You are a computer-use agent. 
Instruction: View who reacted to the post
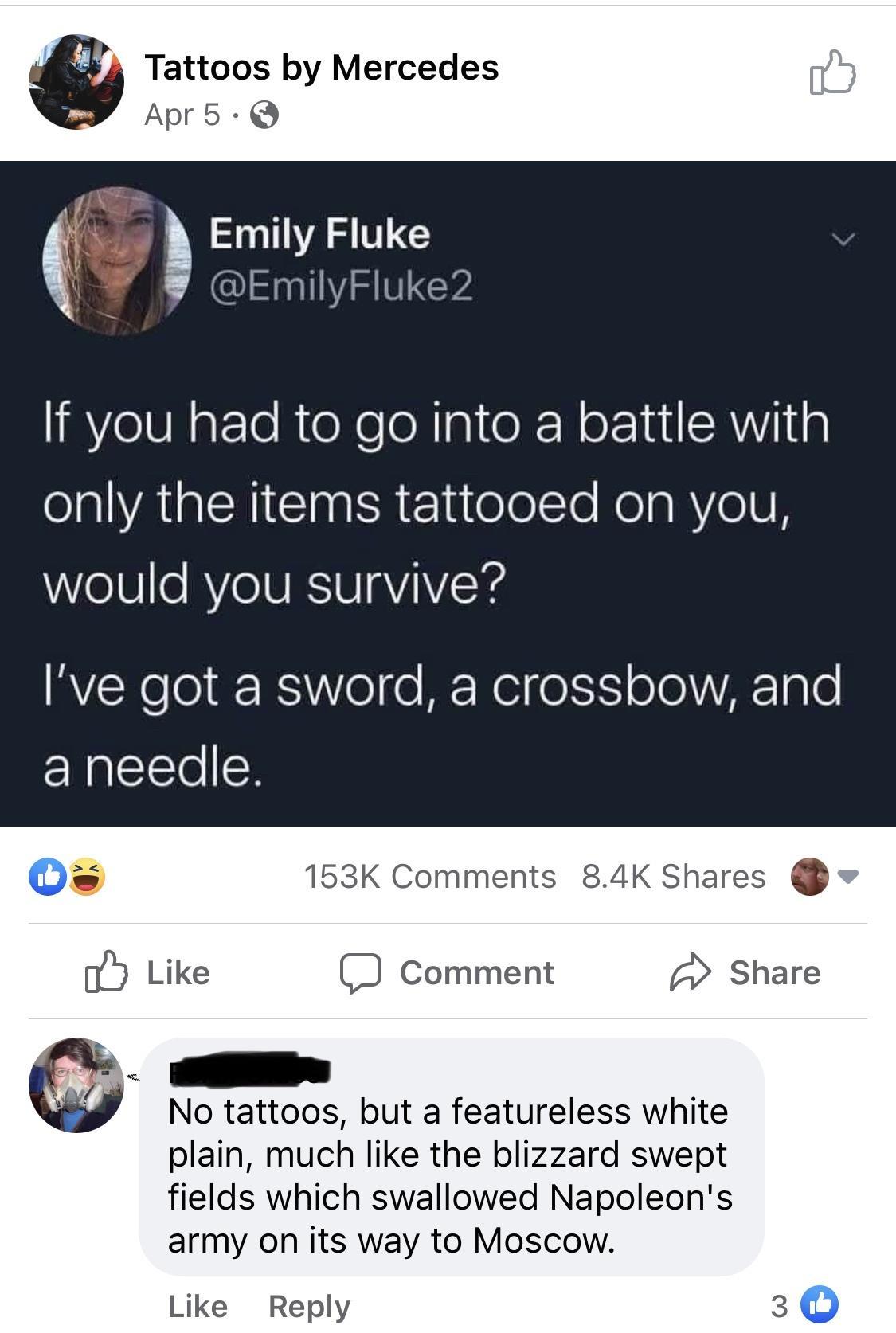click(x=67, y=876)
